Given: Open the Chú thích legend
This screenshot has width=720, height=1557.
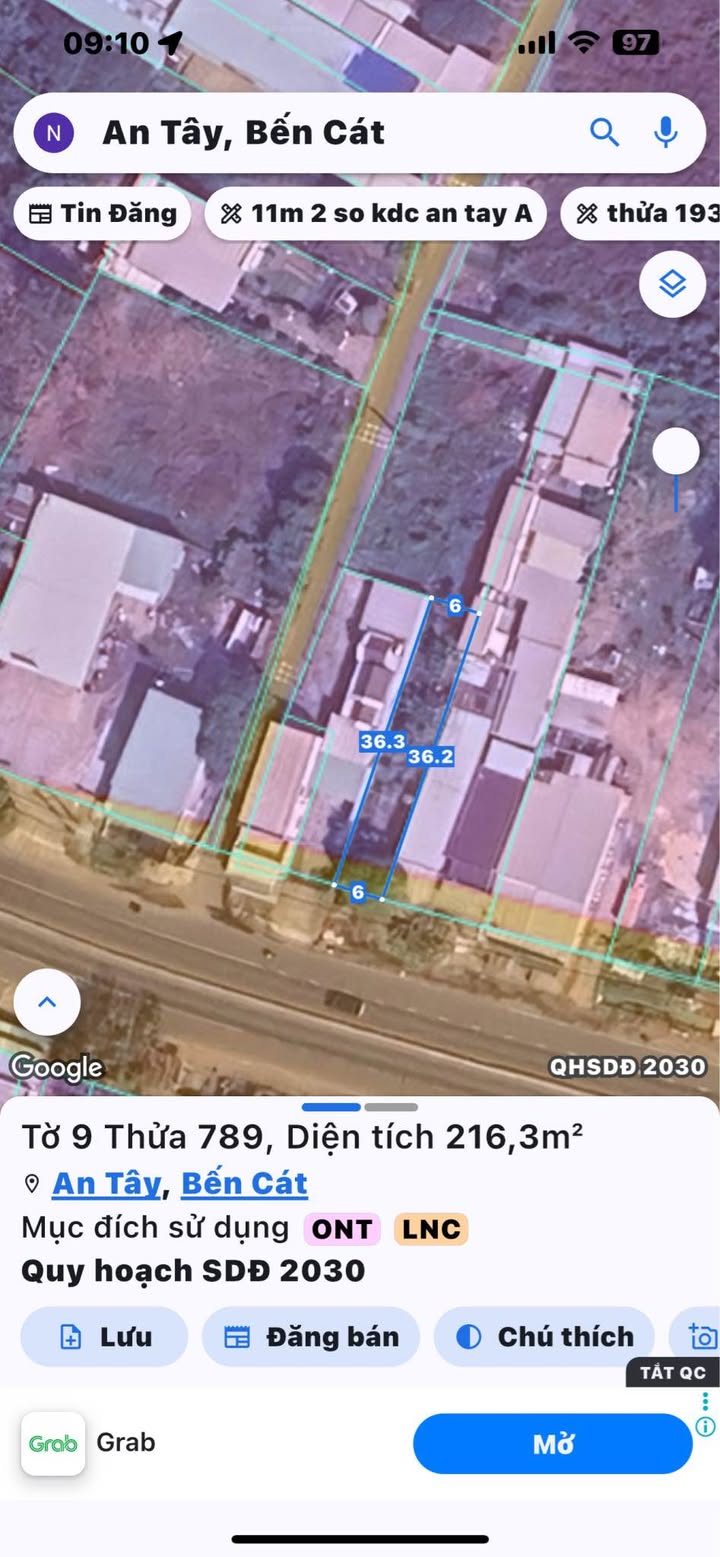Looking at the screenshot, I should click(544, 1337).
